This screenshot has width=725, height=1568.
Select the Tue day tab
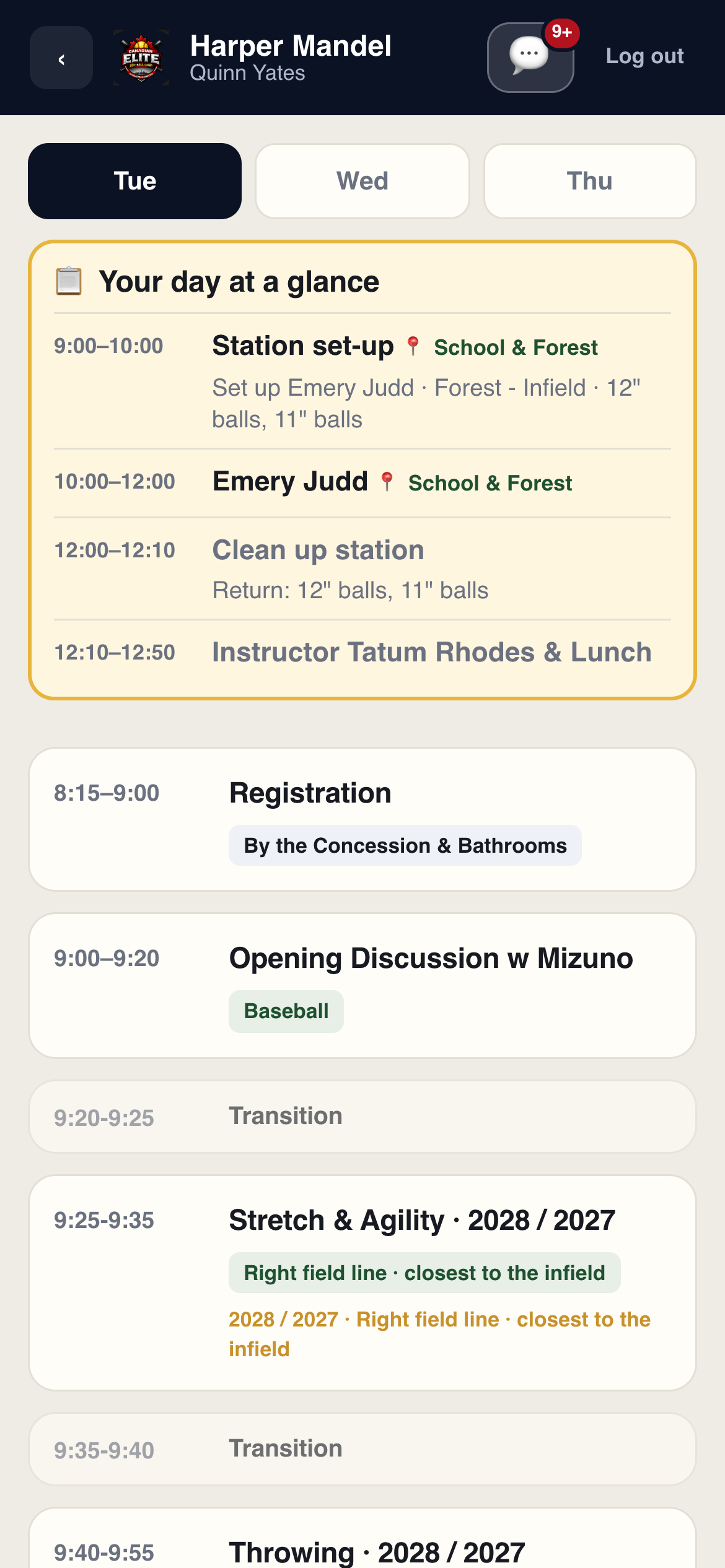[134, 181]
